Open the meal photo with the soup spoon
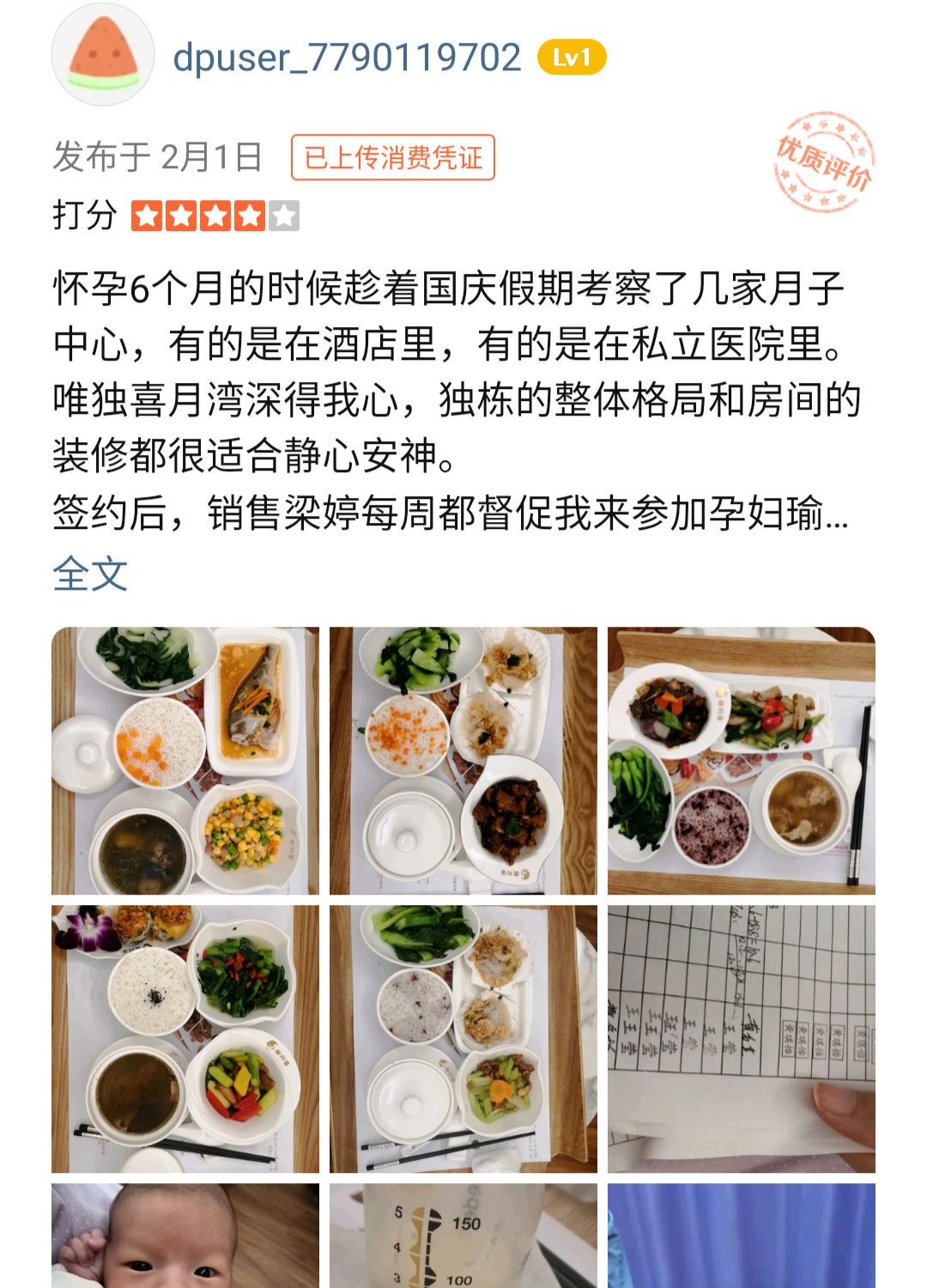The image size is (927, 1288). [x=741, y=761]
